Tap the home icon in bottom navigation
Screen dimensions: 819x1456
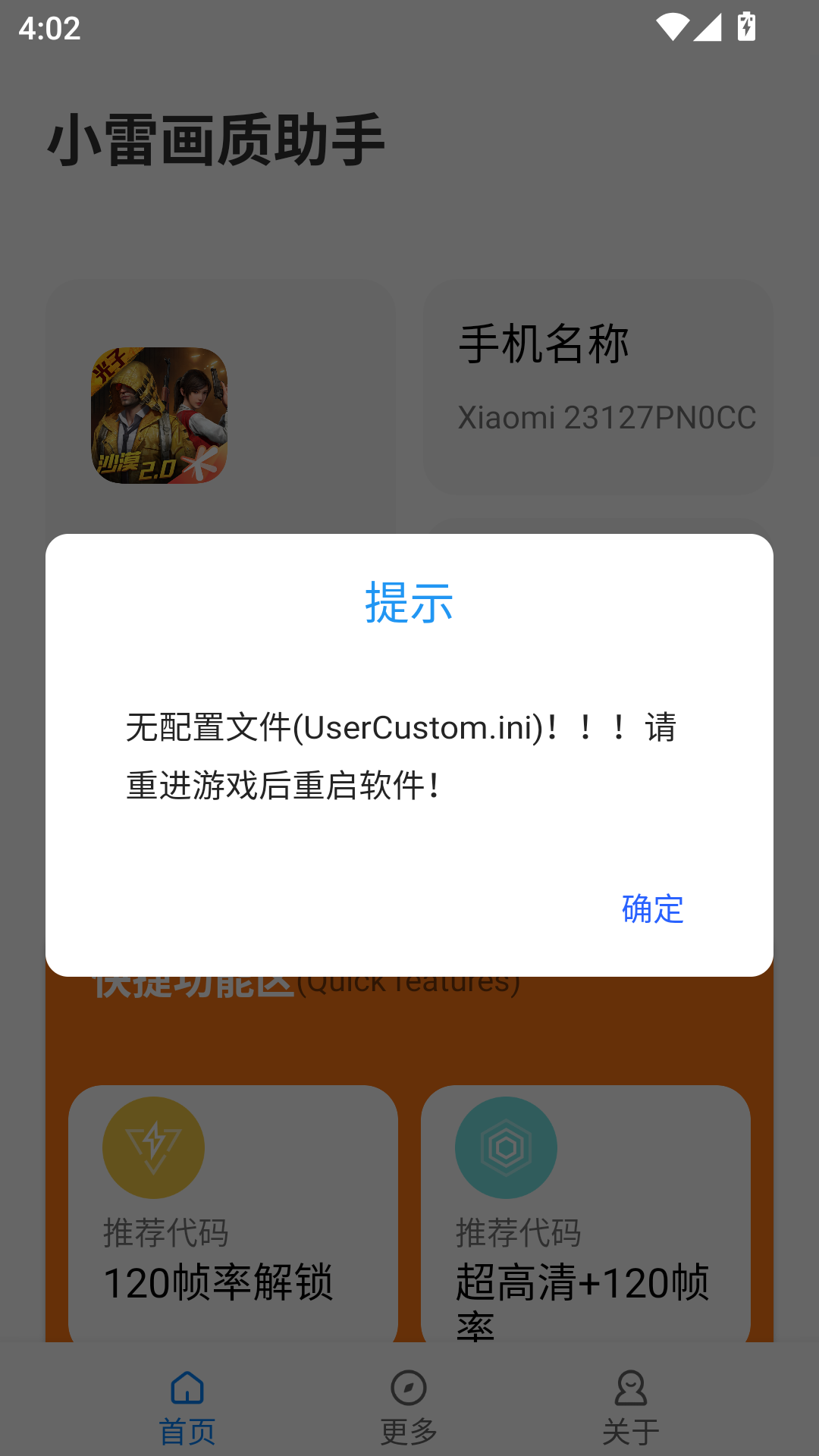click(x=187, y=1388)
